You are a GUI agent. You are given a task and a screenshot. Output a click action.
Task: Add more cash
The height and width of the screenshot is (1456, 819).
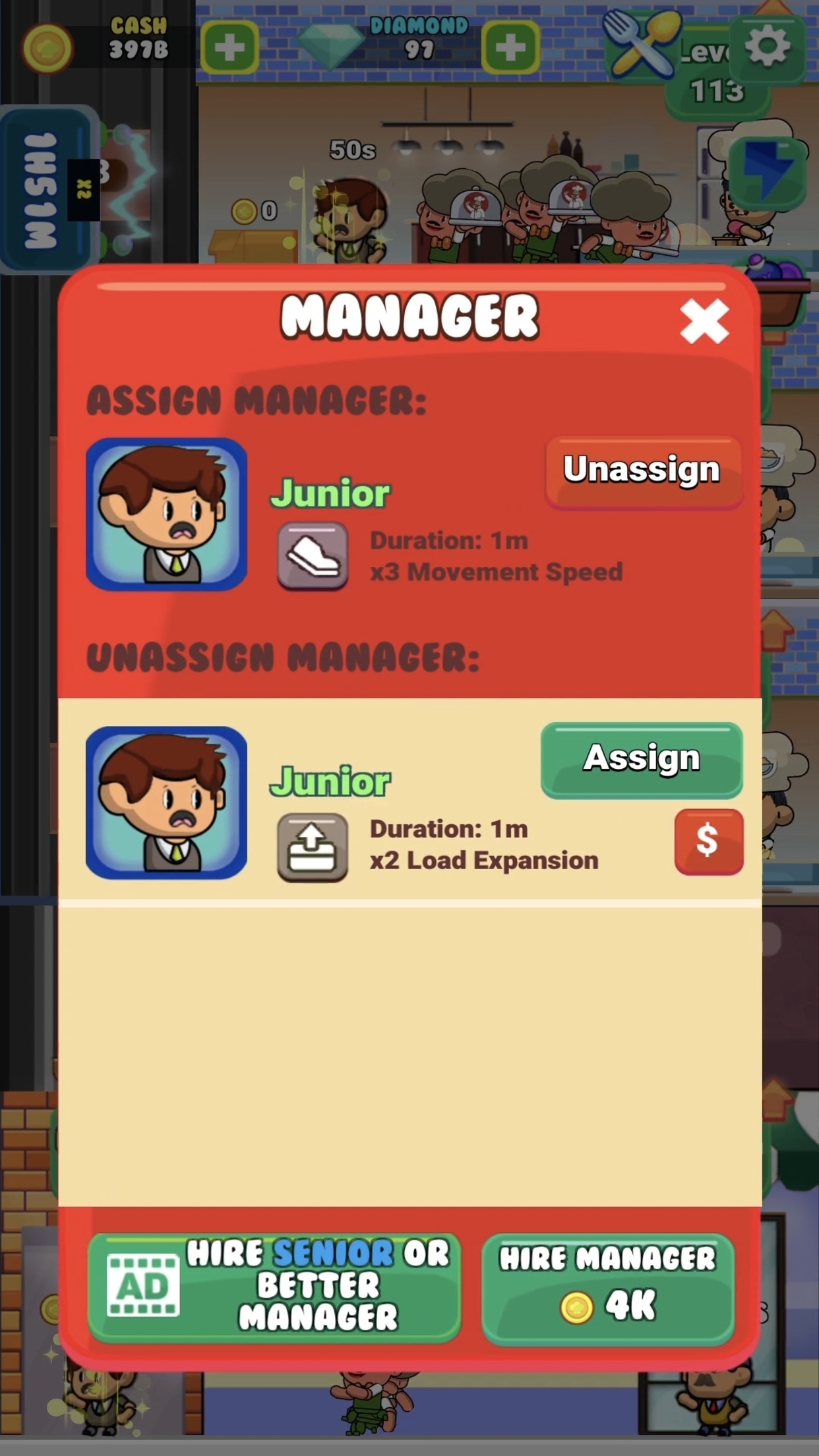(x=229, y=47)
